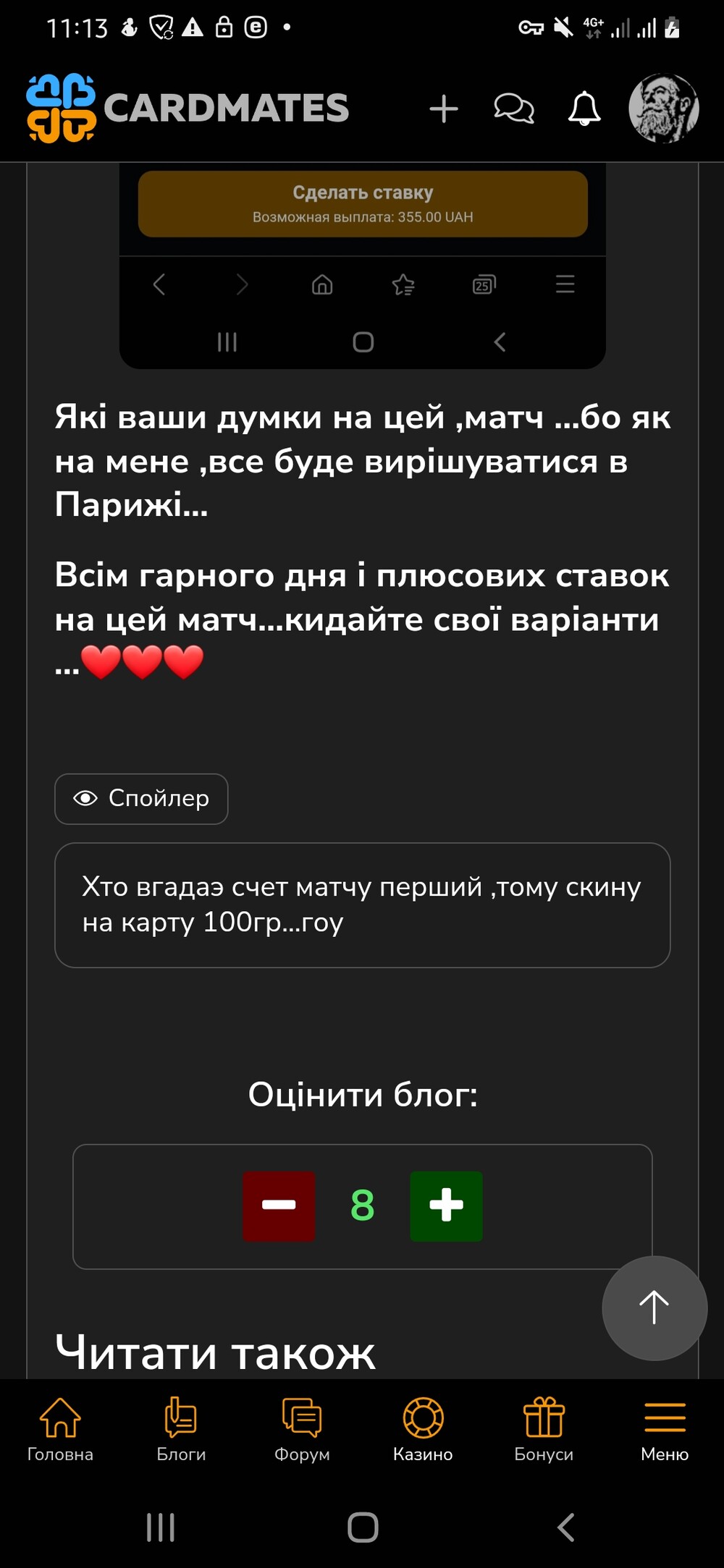The image size is (724, 1568).
Task: Jump back to top with the arrow button
Action: pos(654,1308)
